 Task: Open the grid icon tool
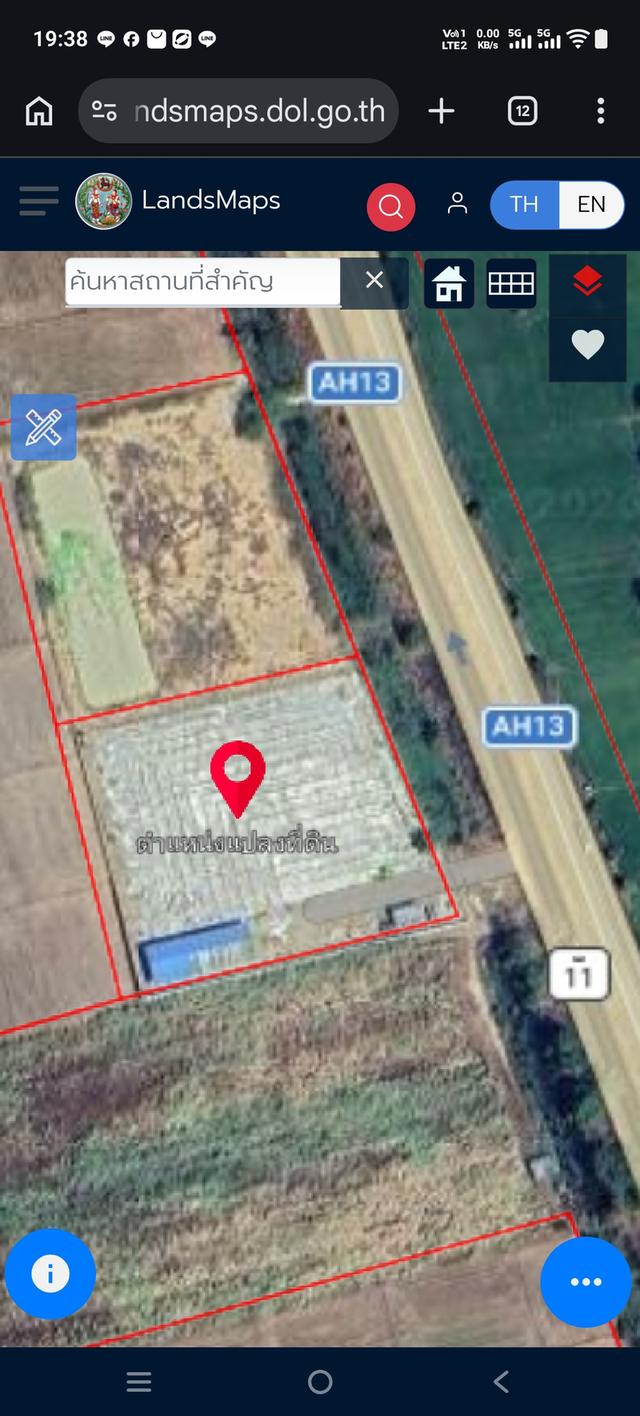tap(511, 284)
